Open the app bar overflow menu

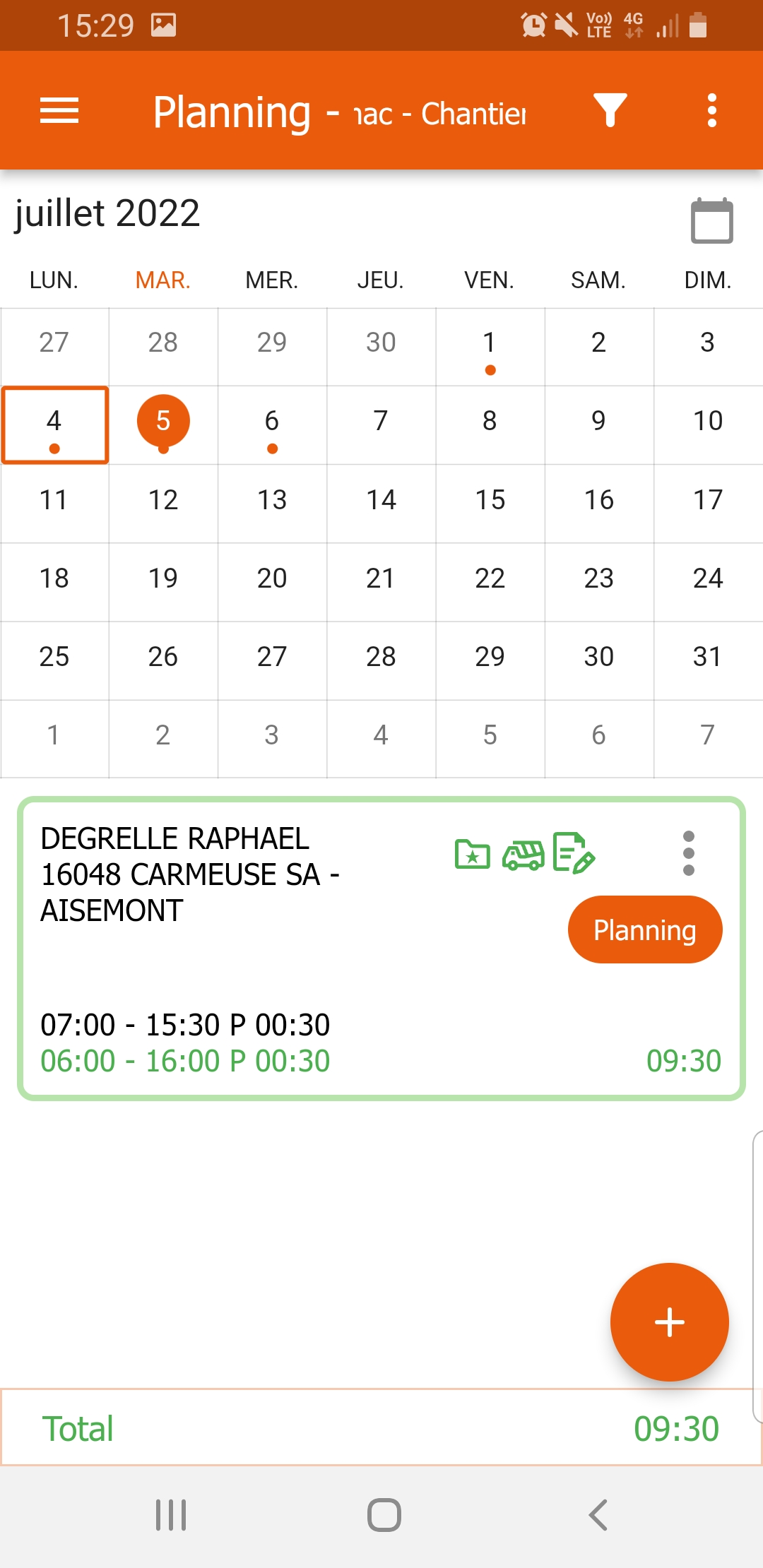[711, 111]
